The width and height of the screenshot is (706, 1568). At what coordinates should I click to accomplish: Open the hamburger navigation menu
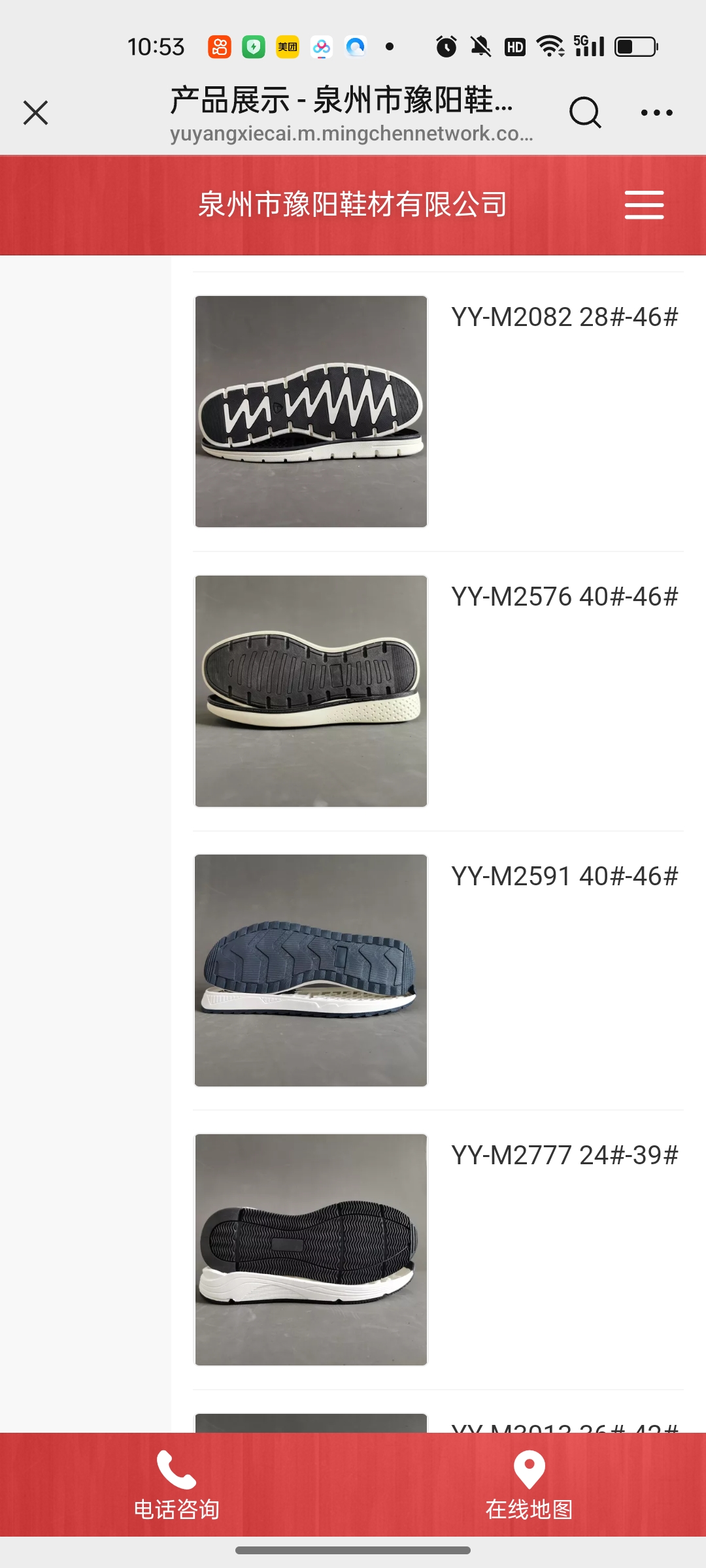coord(644,205)
